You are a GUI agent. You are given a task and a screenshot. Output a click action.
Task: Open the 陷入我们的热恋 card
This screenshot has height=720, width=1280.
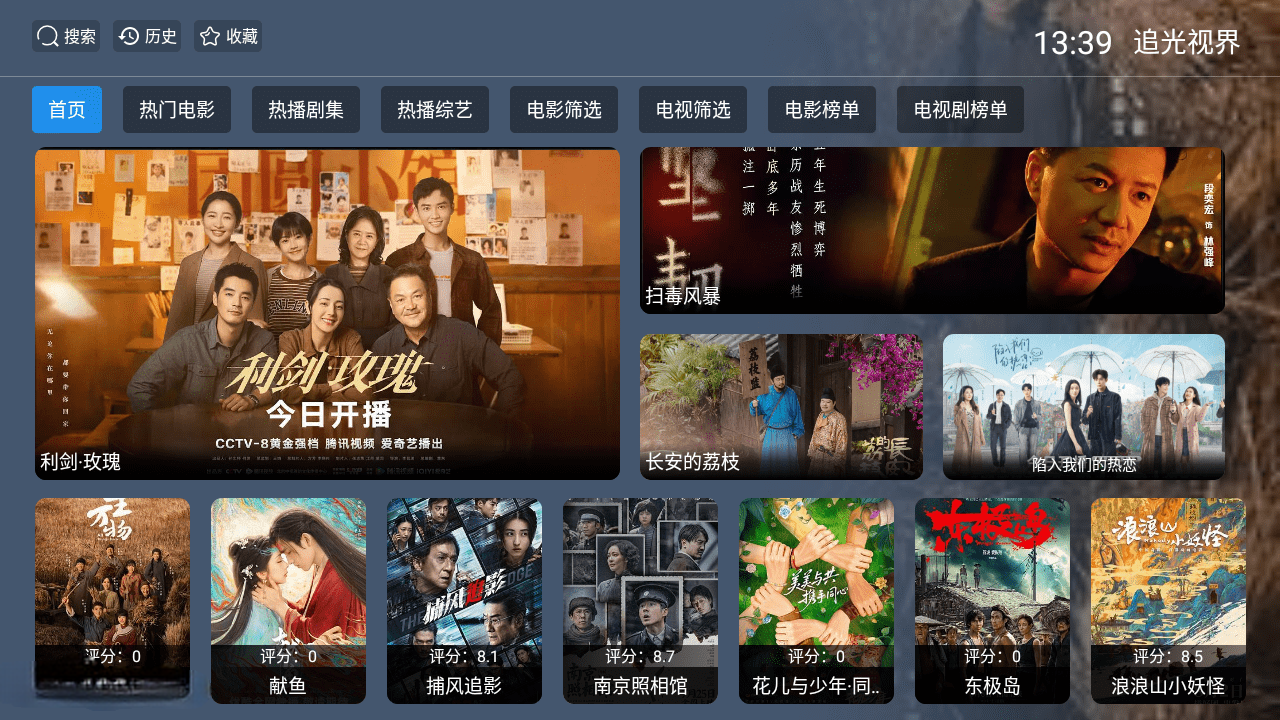pos(1083,406)
